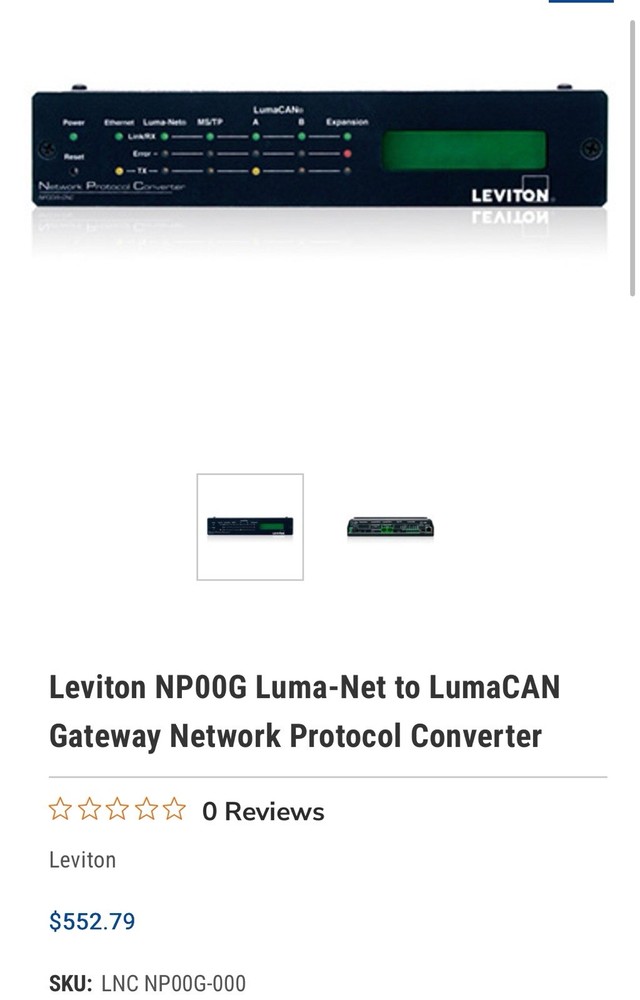Select the front view product thumbnail
The height and width of the screenshot is (1000, 640).
coord(250,527)
